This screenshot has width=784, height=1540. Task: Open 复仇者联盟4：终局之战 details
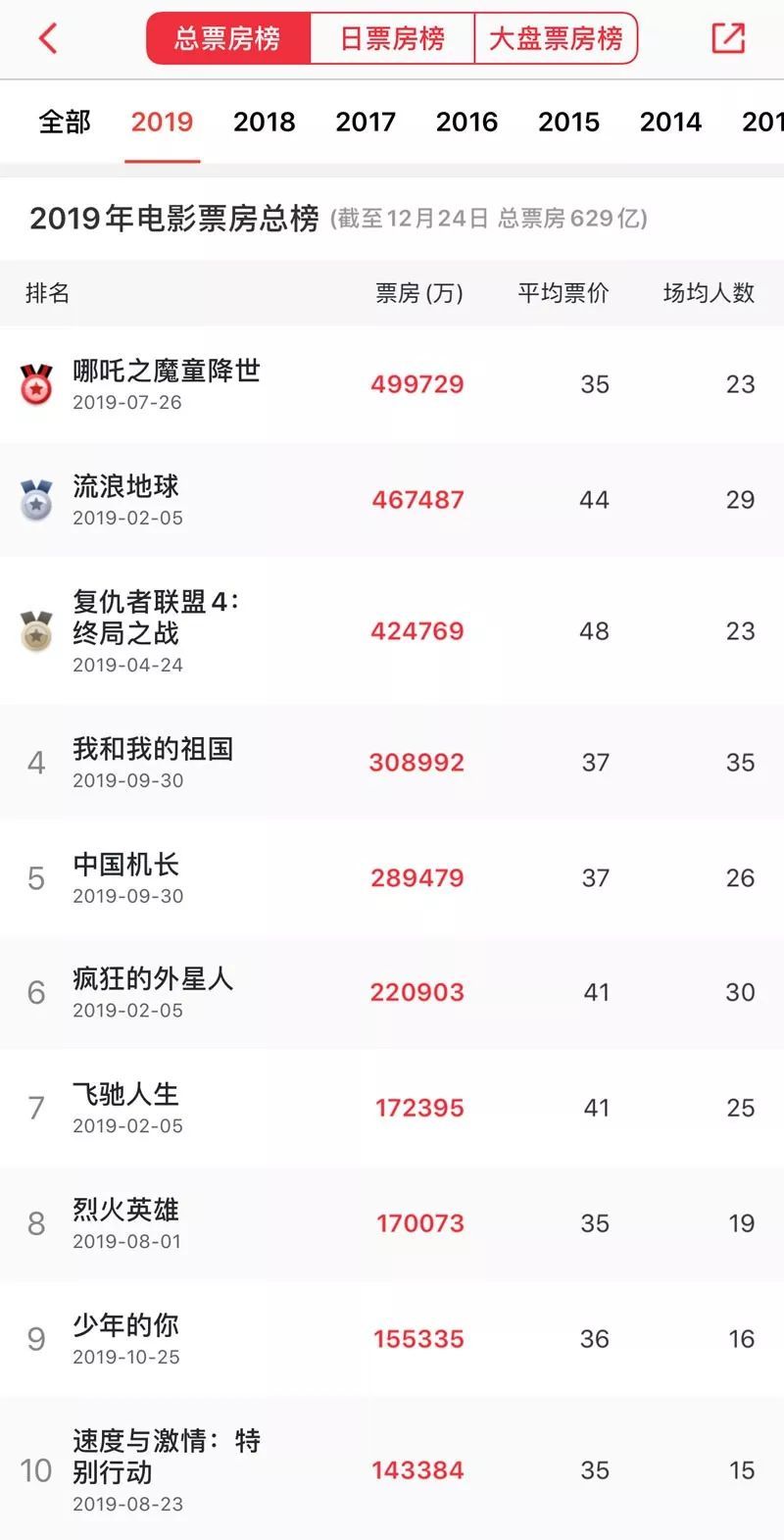coord(155,629)
